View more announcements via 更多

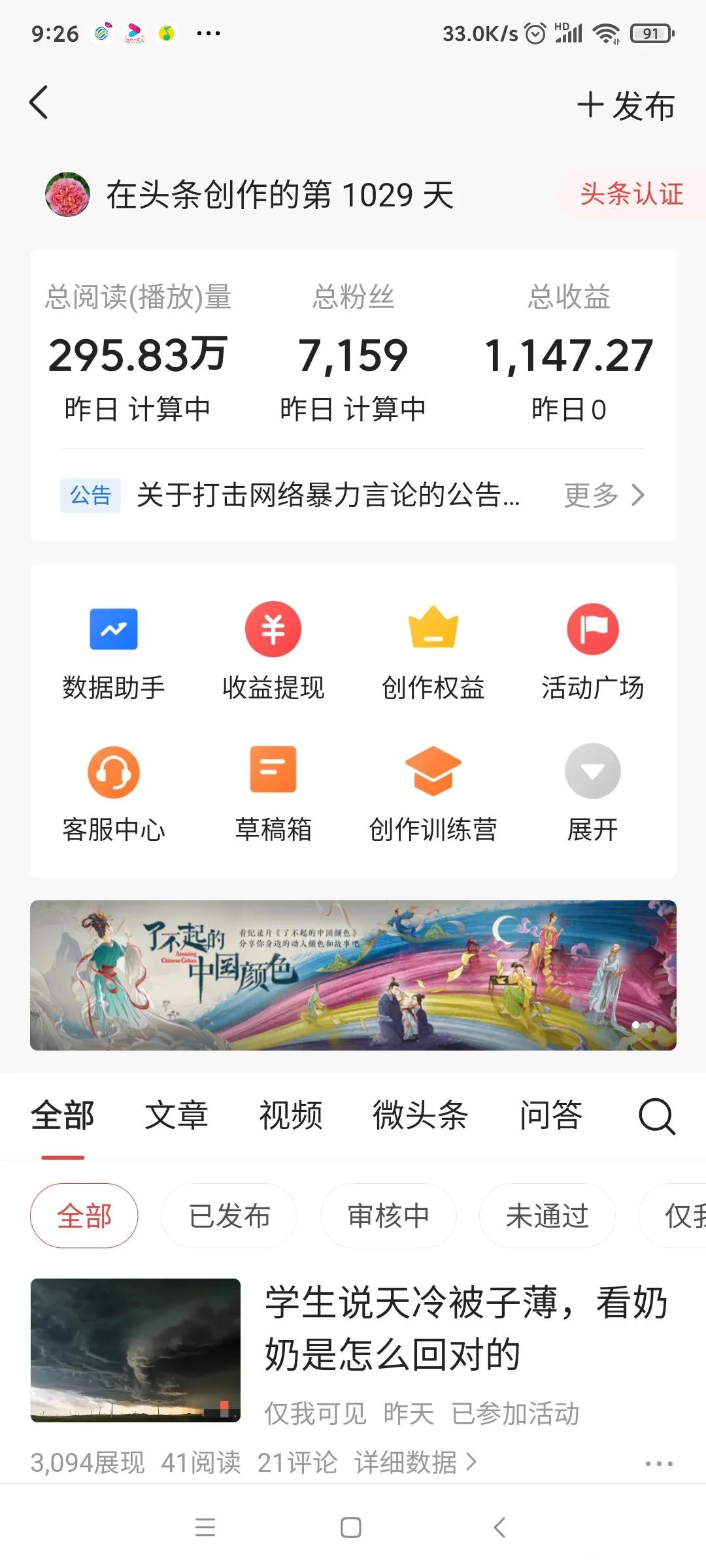click(x=605, y=495)
